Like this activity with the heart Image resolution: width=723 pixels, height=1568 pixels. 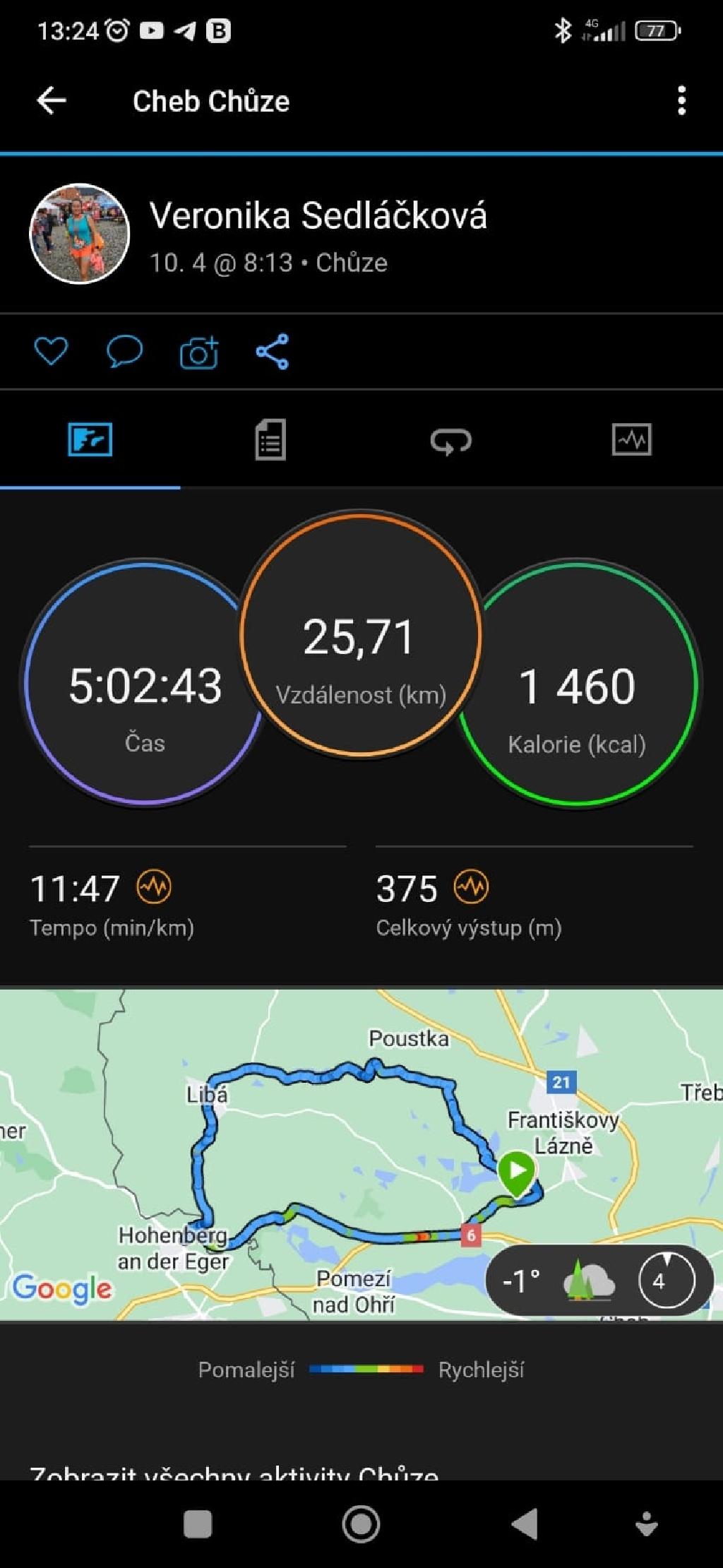(x=51, y=351)
